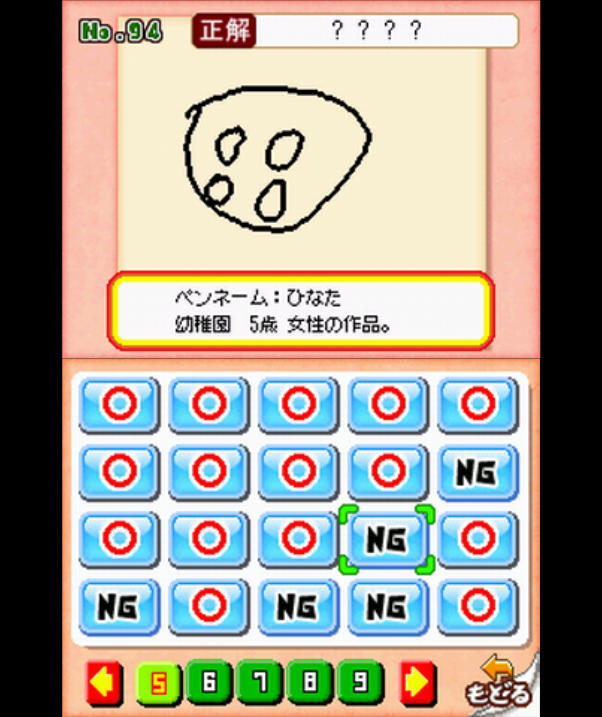Go to page 8
Image resolution: width=602 pixels, height=717 pixels.
(x=309, y=682)
